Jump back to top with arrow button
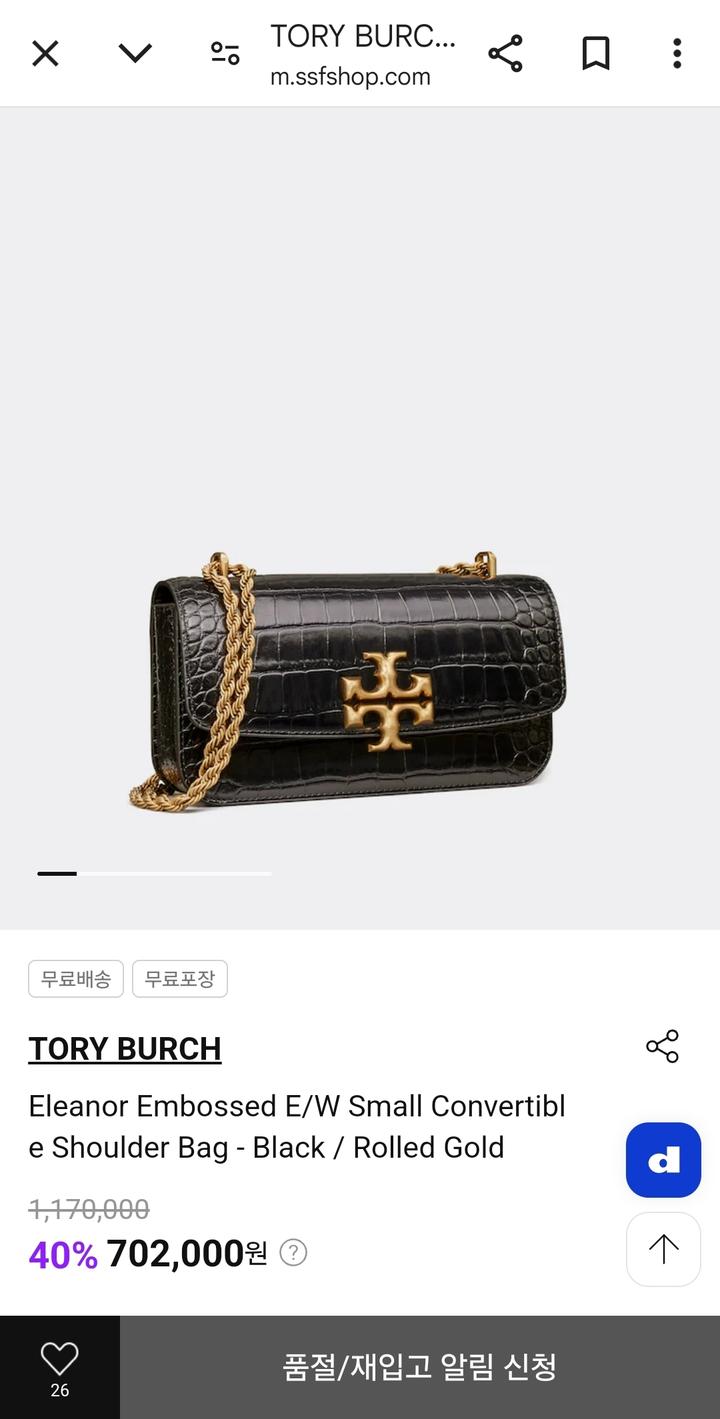The width and height of the screenshot is (720, 1419). point(663,1248)
